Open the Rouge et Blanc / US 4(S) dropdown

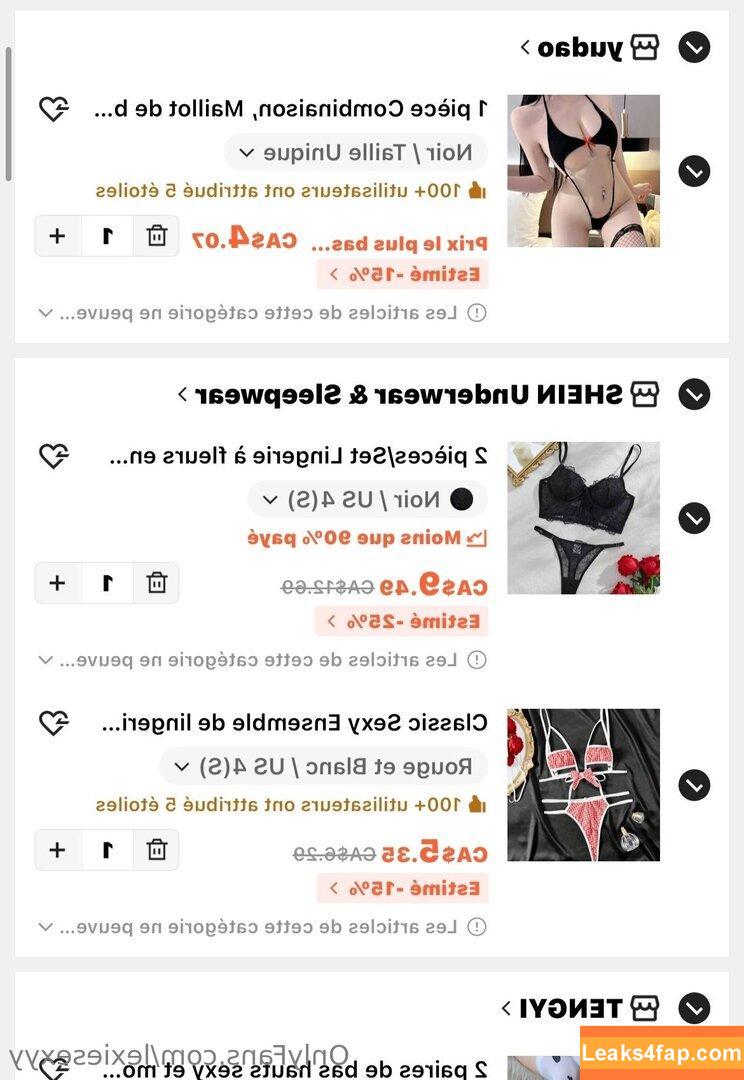tap(324, 767)
